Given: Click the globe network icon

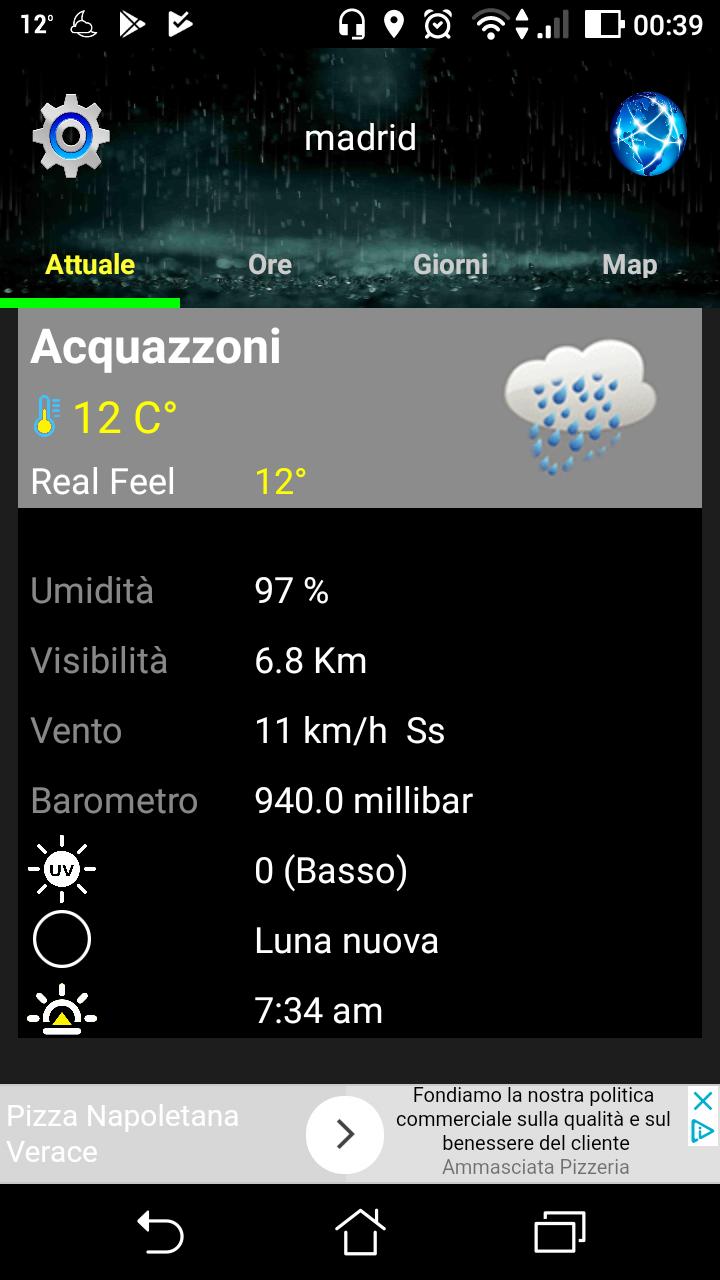Looking at the screenshot, I should coord(646,131).
